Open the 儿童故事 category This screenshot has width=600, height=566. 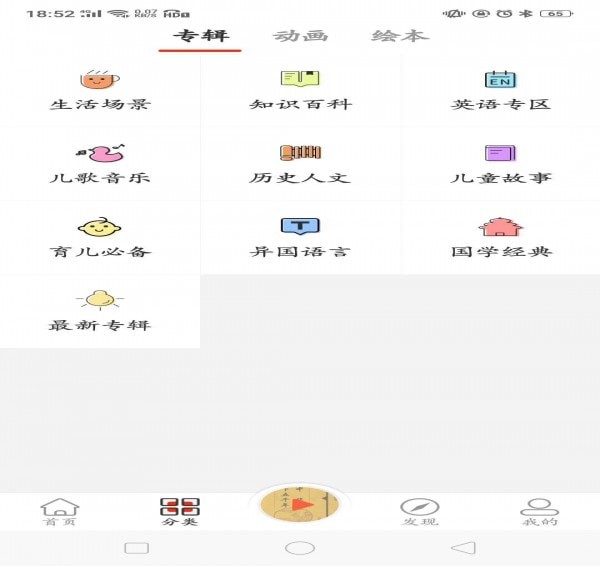pyautogui.click(x=500, y=164)
